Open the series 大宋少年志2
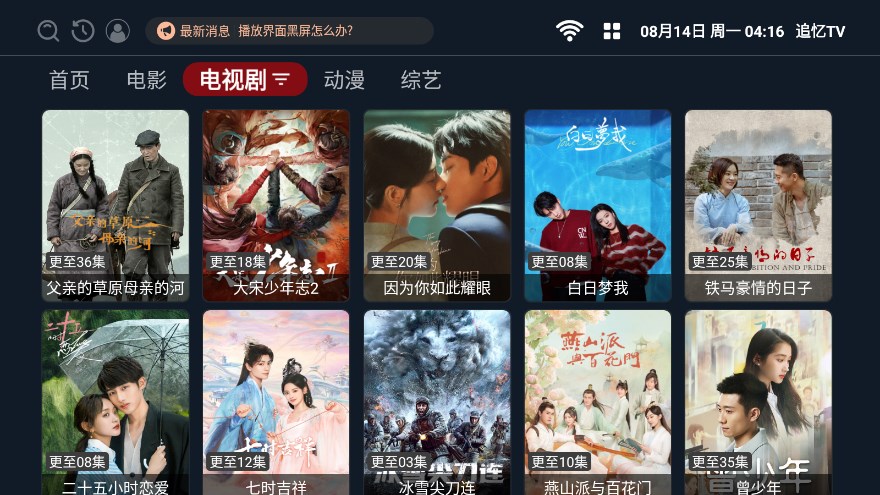The height and width of the screenshot is (495, 880). coord(276,205)
